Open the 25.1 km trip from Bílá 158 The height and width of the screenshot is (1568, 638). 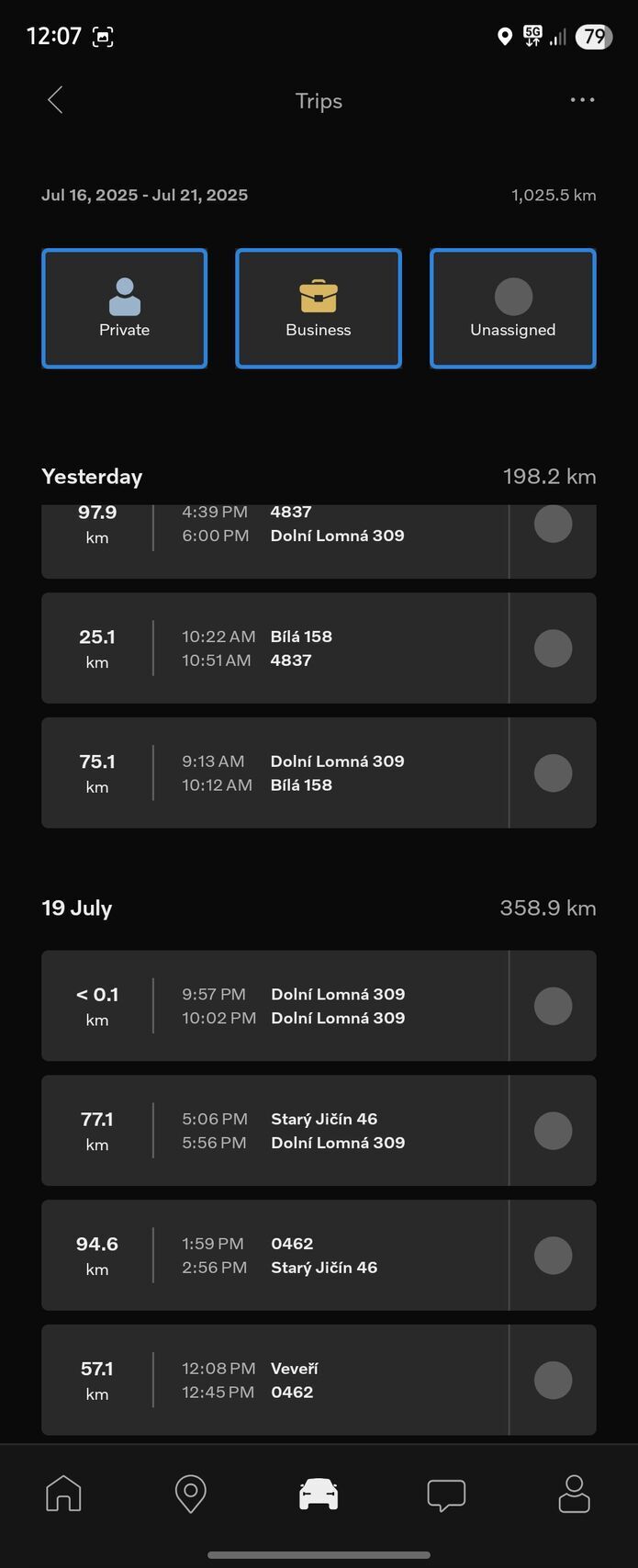point(275,649)
